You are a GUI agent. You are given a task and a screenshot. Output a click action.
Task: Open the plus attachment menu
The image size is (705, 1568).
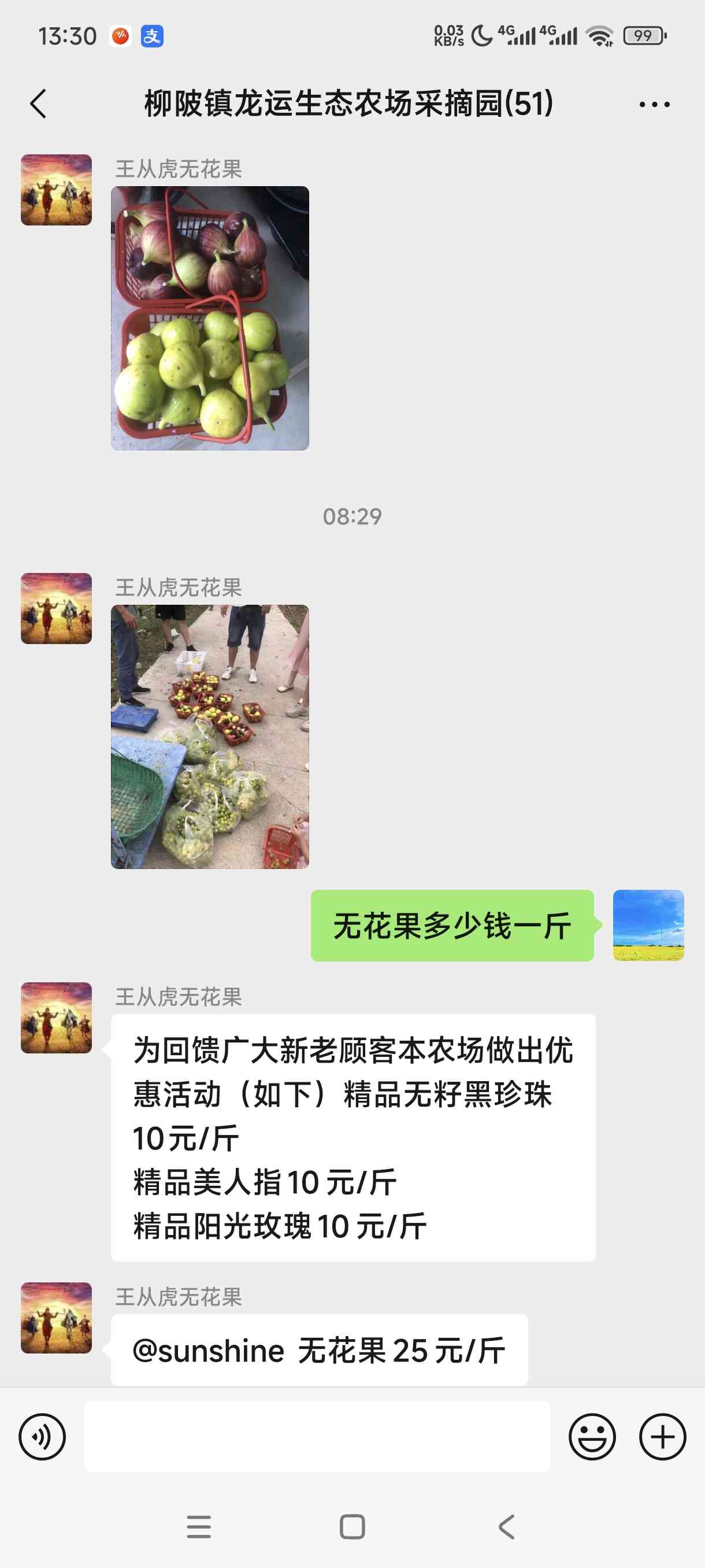tap(662, 1437)
